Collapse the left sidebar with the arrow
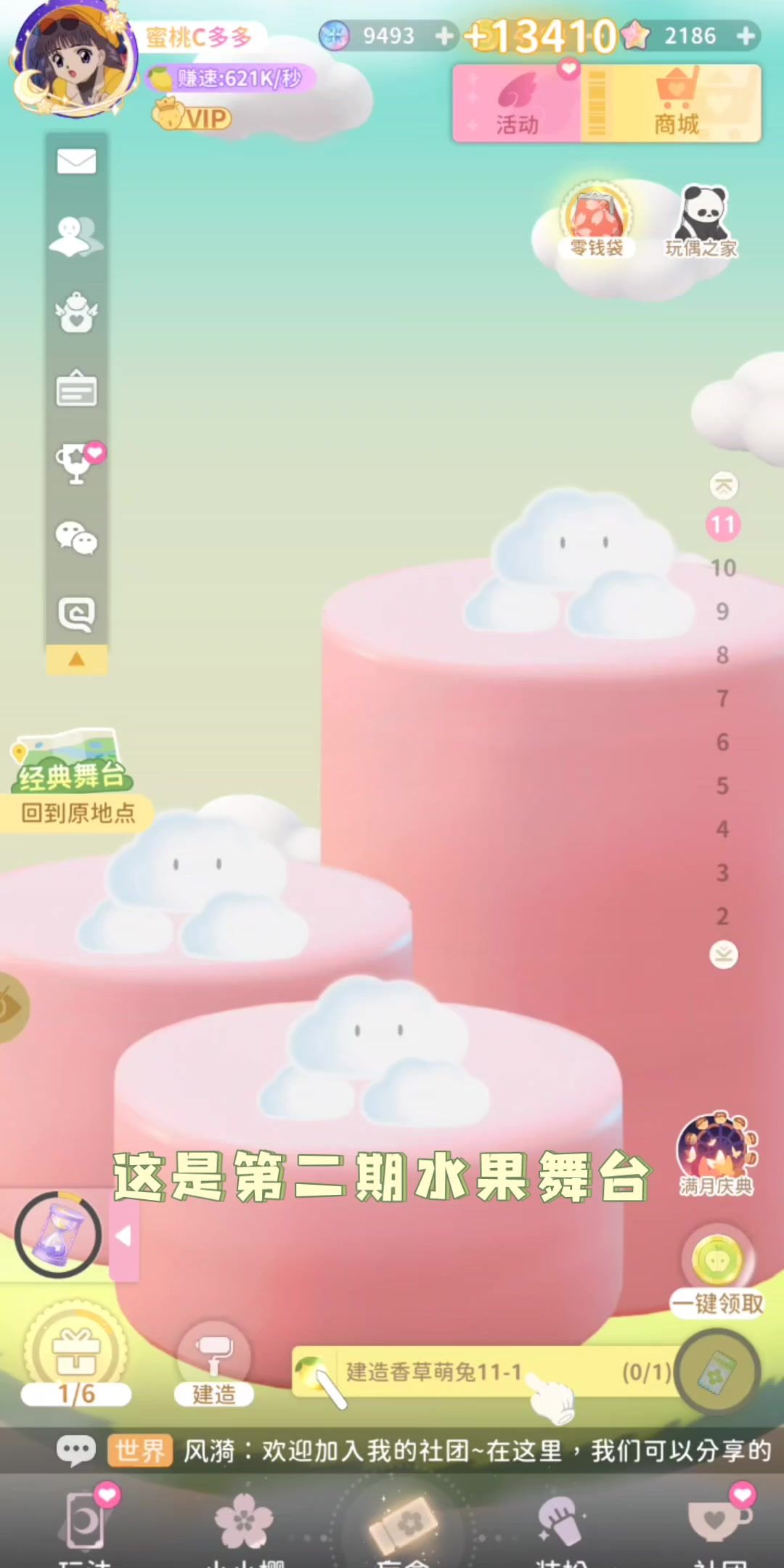 (76, 659)
